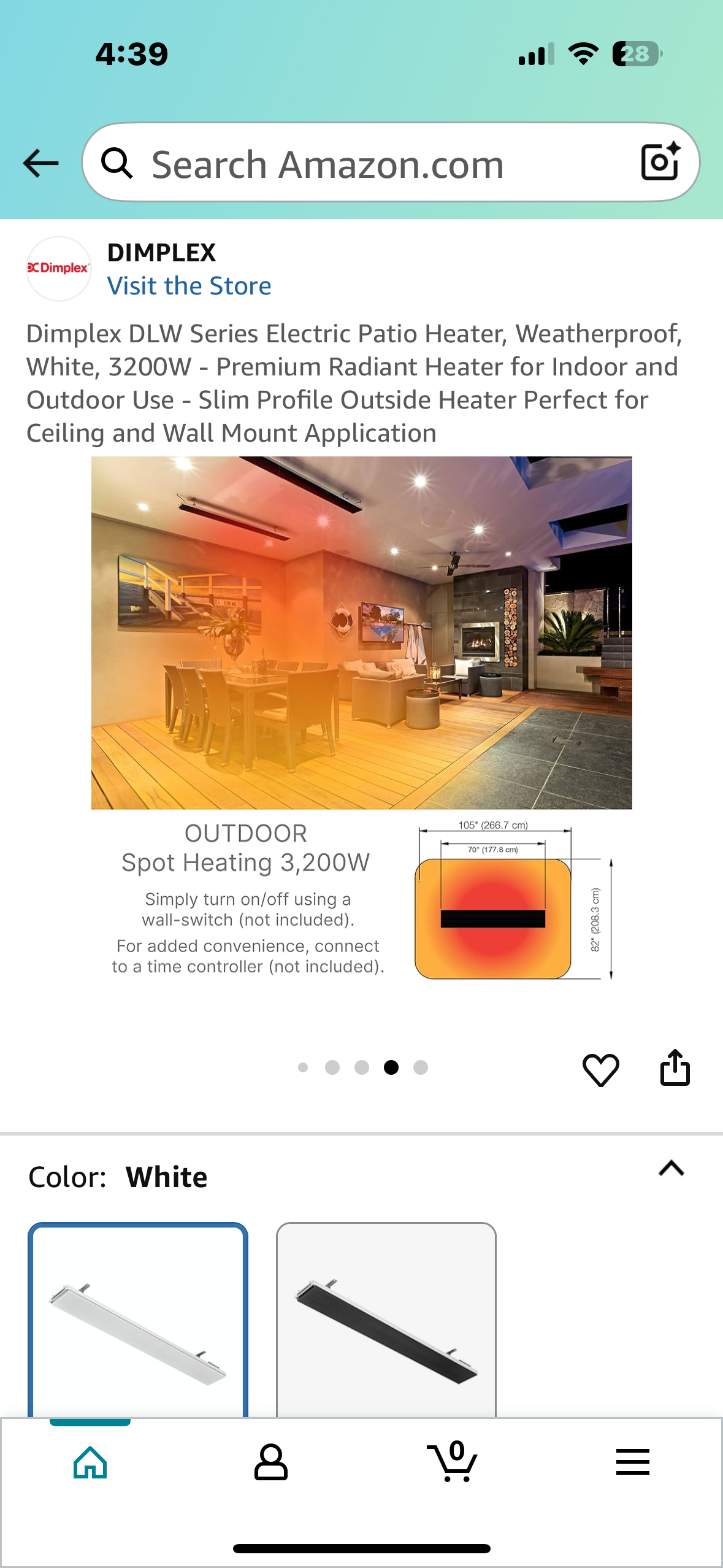The width and height of the screenshot is (723, 1568).
Task: Switch to the Home tab
Action: [90, 1463]
